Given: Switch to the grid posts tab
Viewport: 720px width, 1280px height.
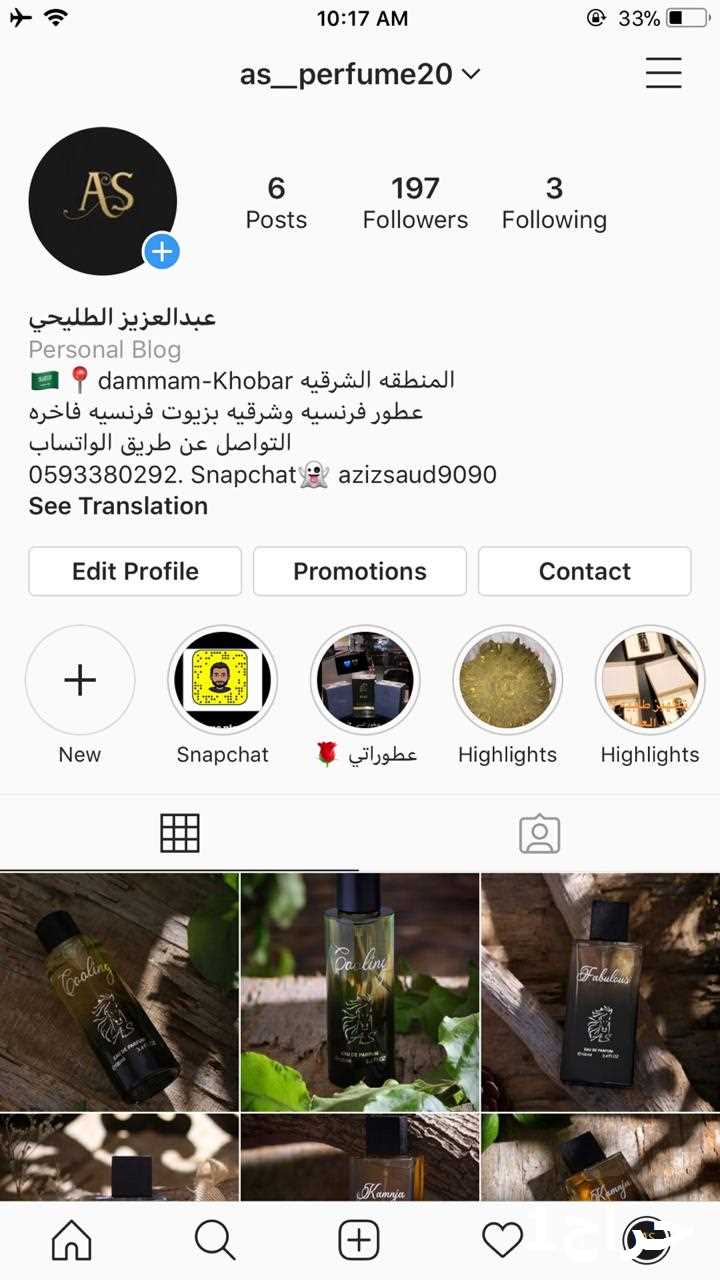Looking at the screenshot, I should (x=180, y=833).
